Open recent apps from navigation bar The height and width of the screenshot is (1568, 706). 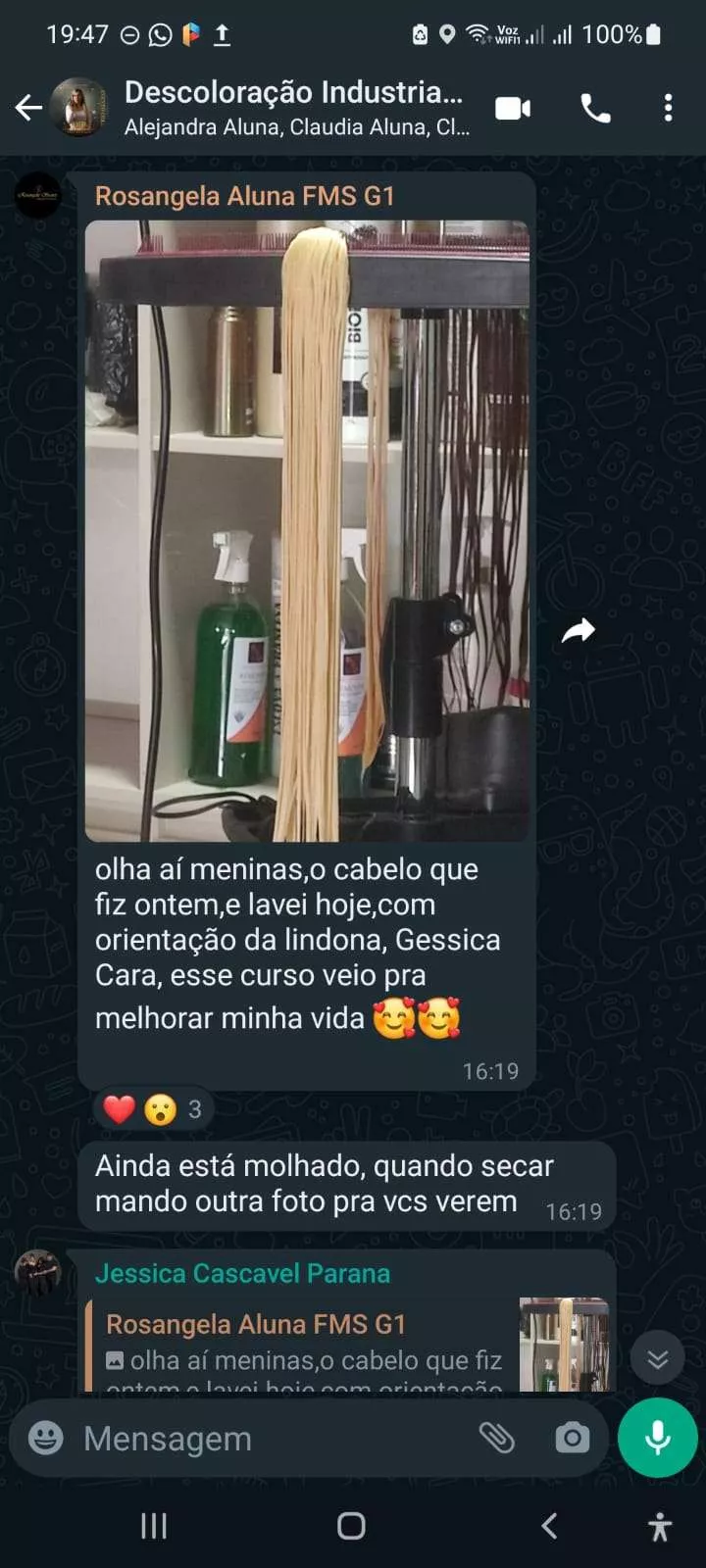pyautogui.click(x=154, y=1526)
